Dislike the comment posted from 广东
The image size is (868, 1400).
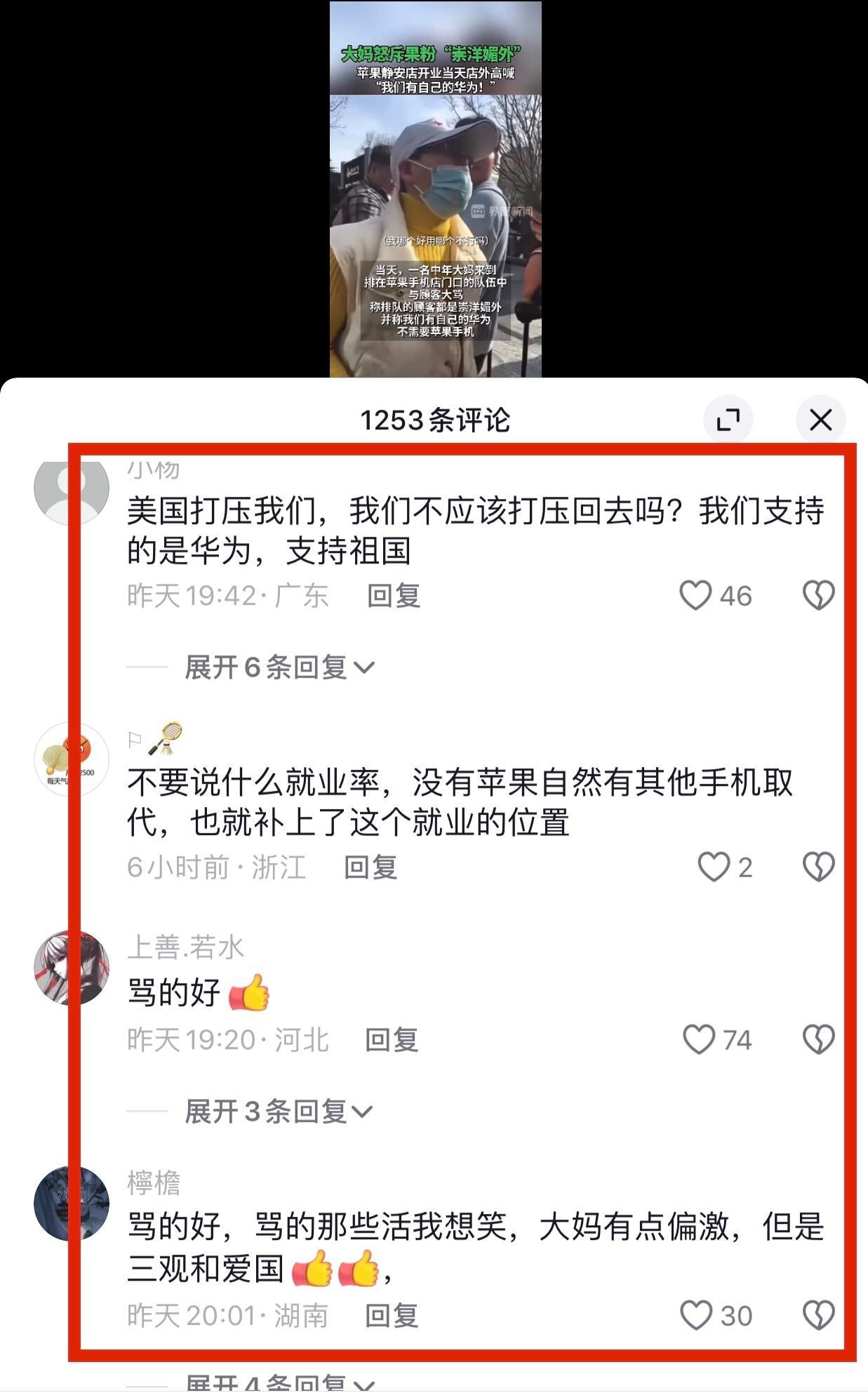(818, 596)
